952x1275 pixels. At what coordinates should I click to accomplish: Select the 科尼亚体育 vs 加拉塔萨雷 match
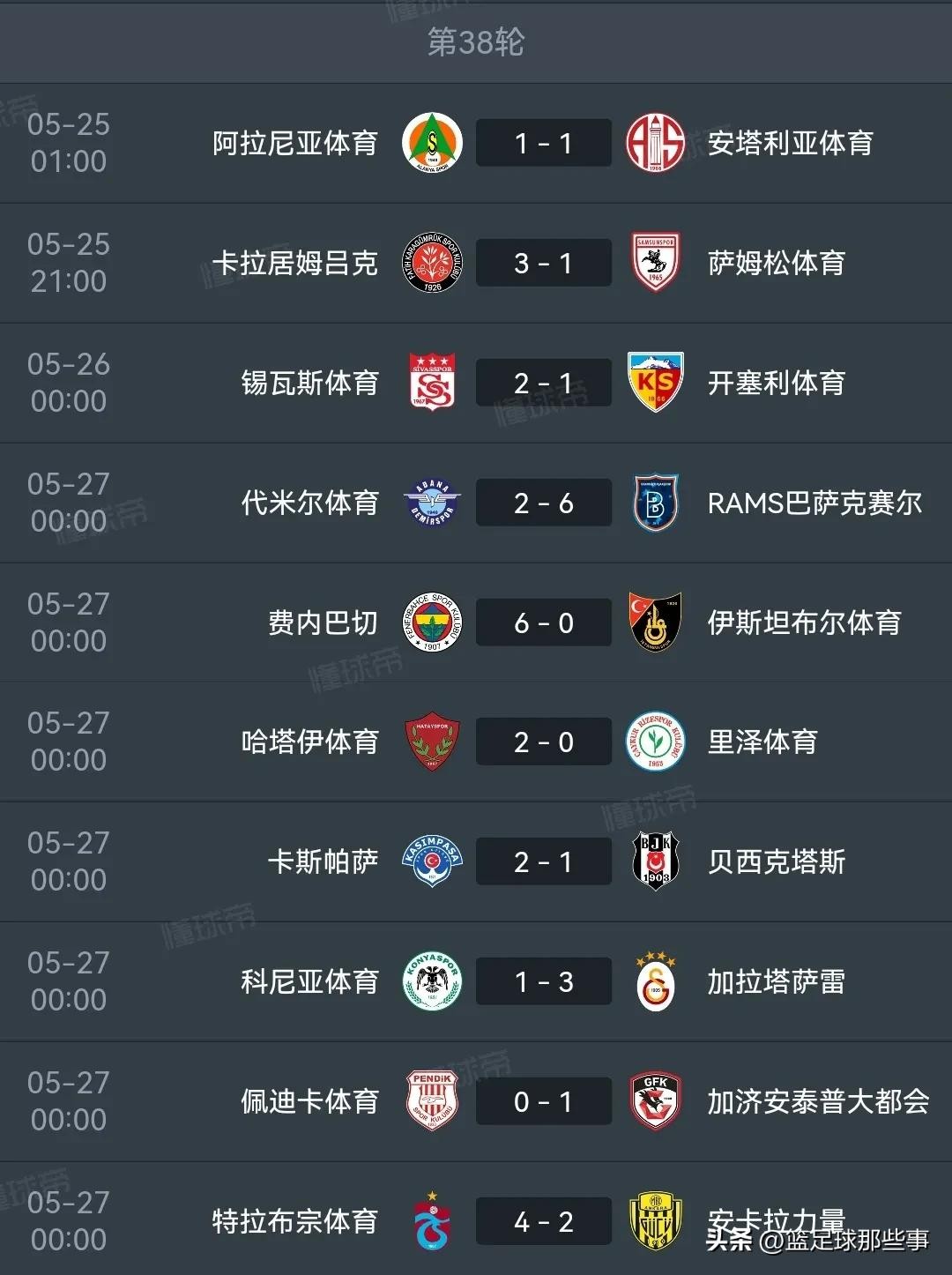(x=543, y=981)
